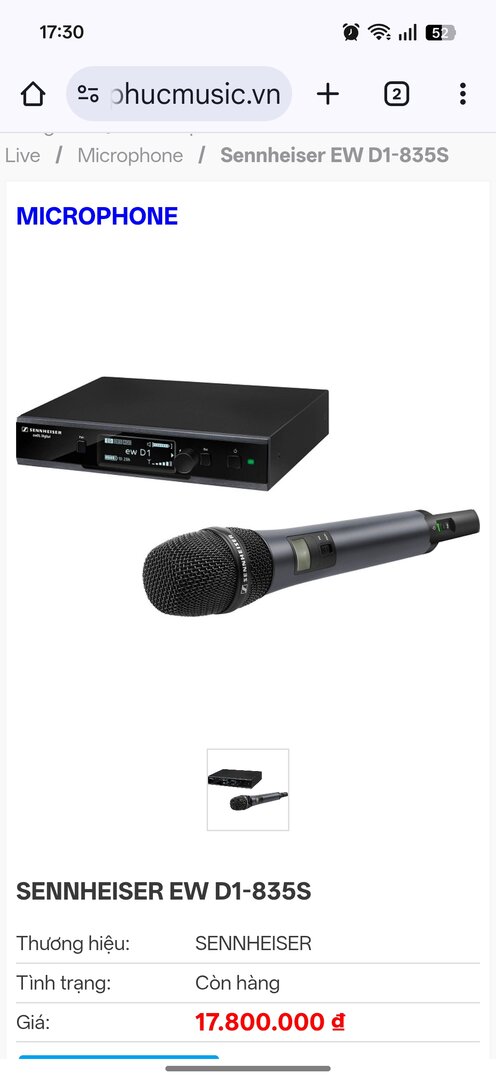Open the browser overflow menu
Viewport: 496px width, 1081px height.
462,94
